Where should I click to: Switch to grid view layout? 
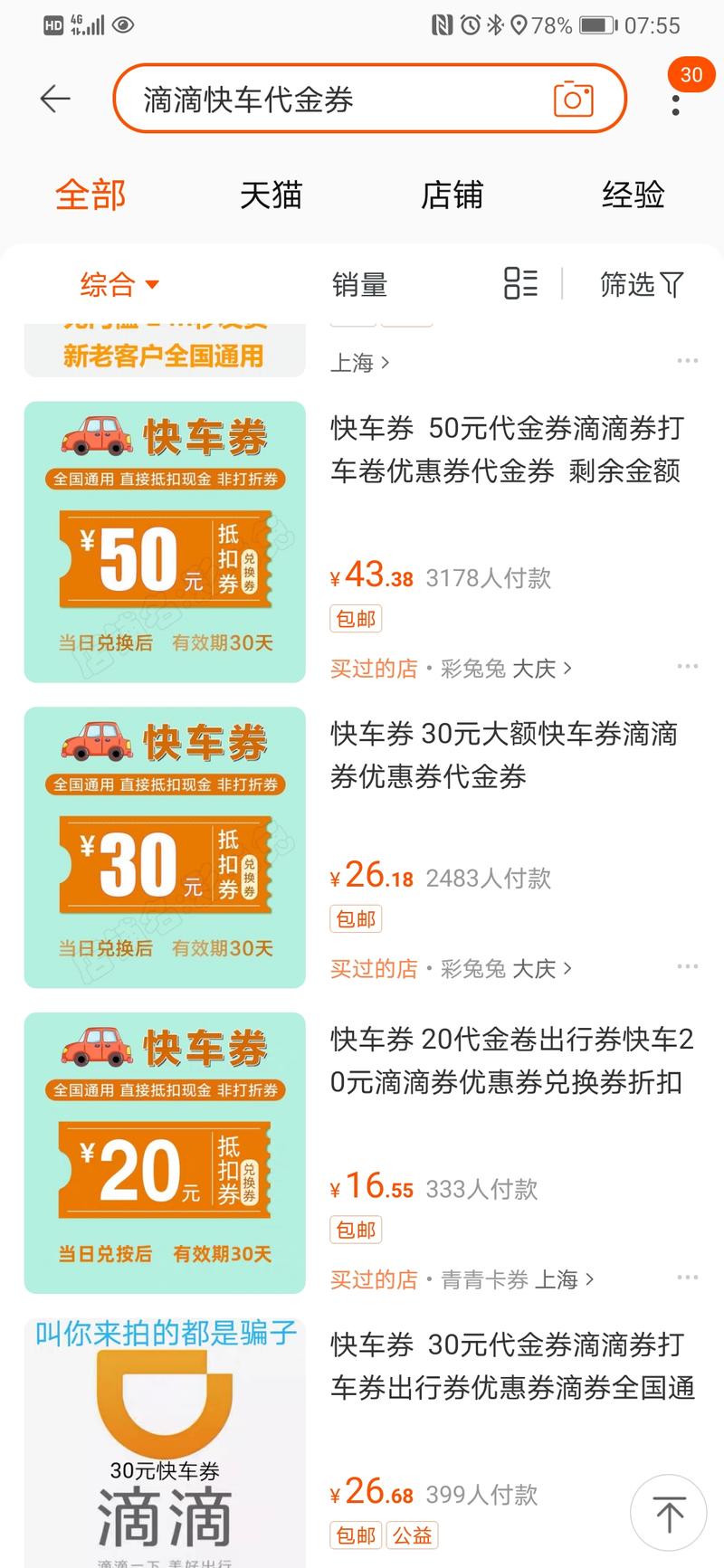519,284
